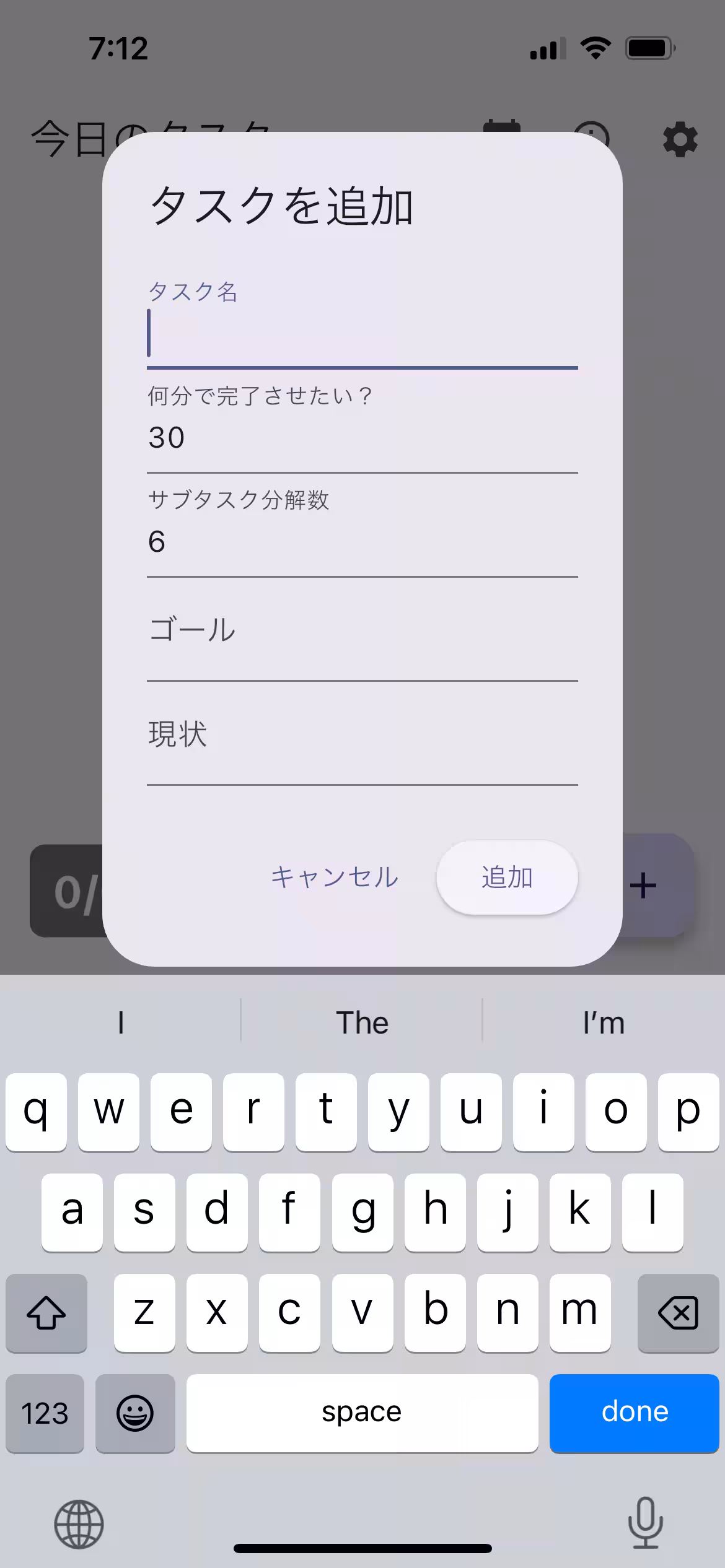Image resolution: width=725 pixels, height=1568 pixels.
Task: Edit the 何分で完了させたい？ minutes field
Action: 362,438
